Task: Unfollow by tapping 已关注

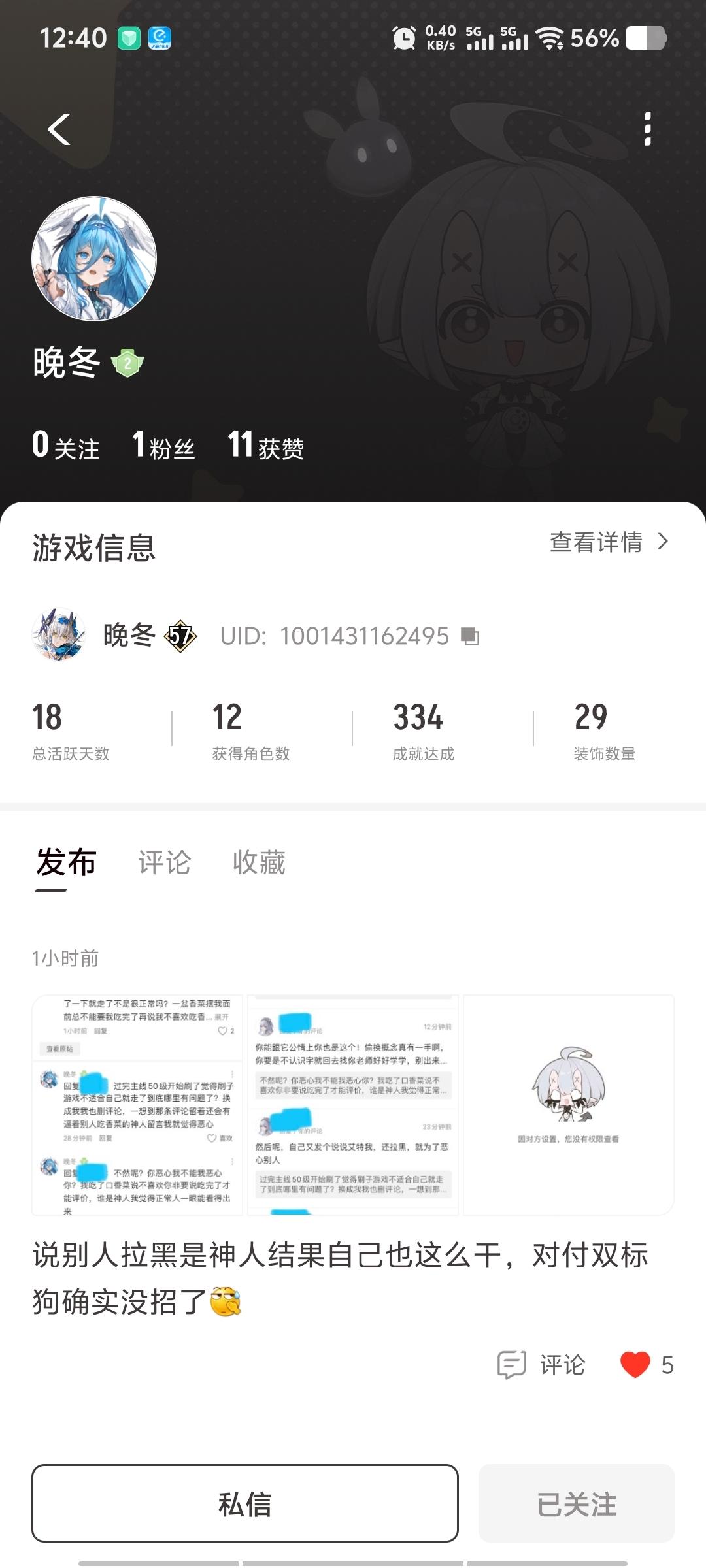Action: coord(577,1505)
